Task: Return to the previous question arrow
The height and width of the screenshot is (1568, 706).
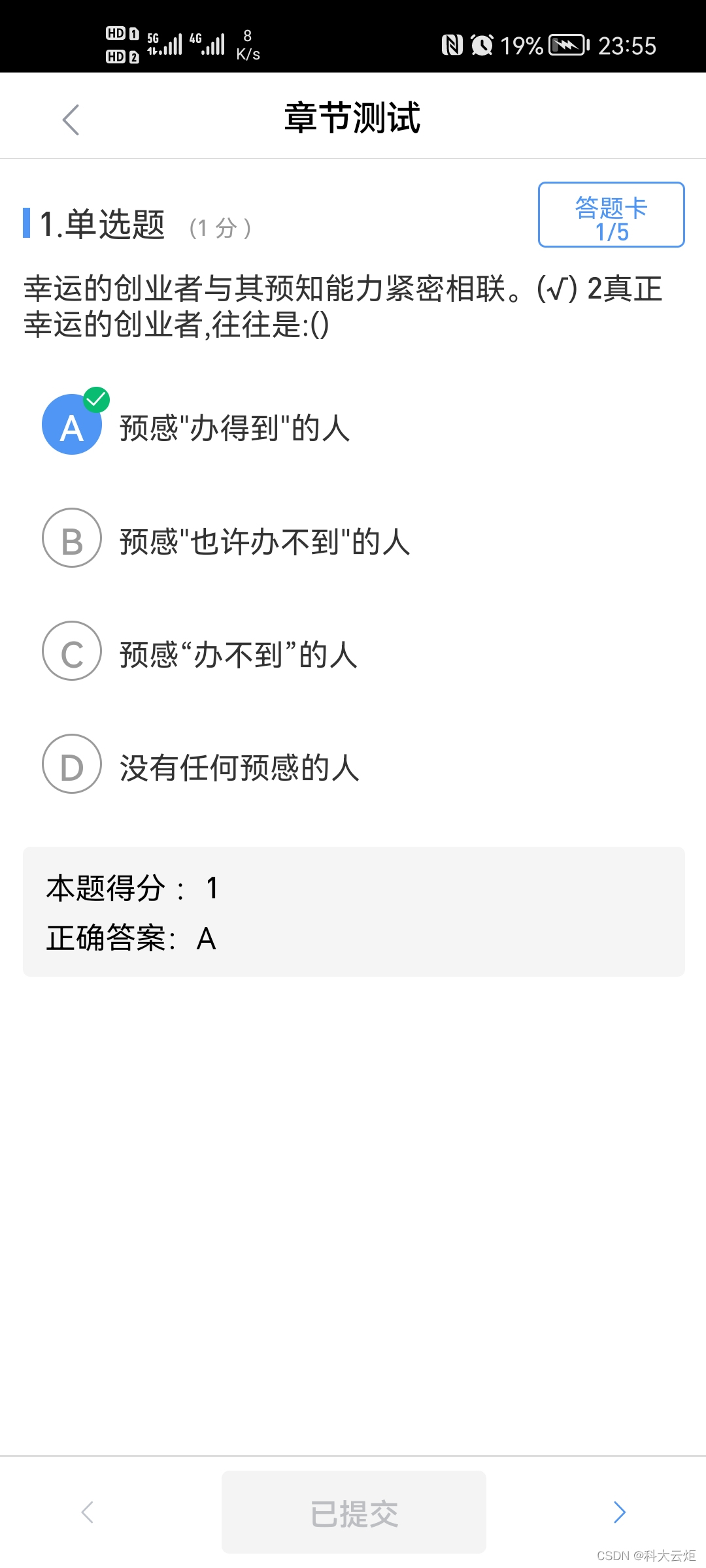Action: tap(88, 1512)
